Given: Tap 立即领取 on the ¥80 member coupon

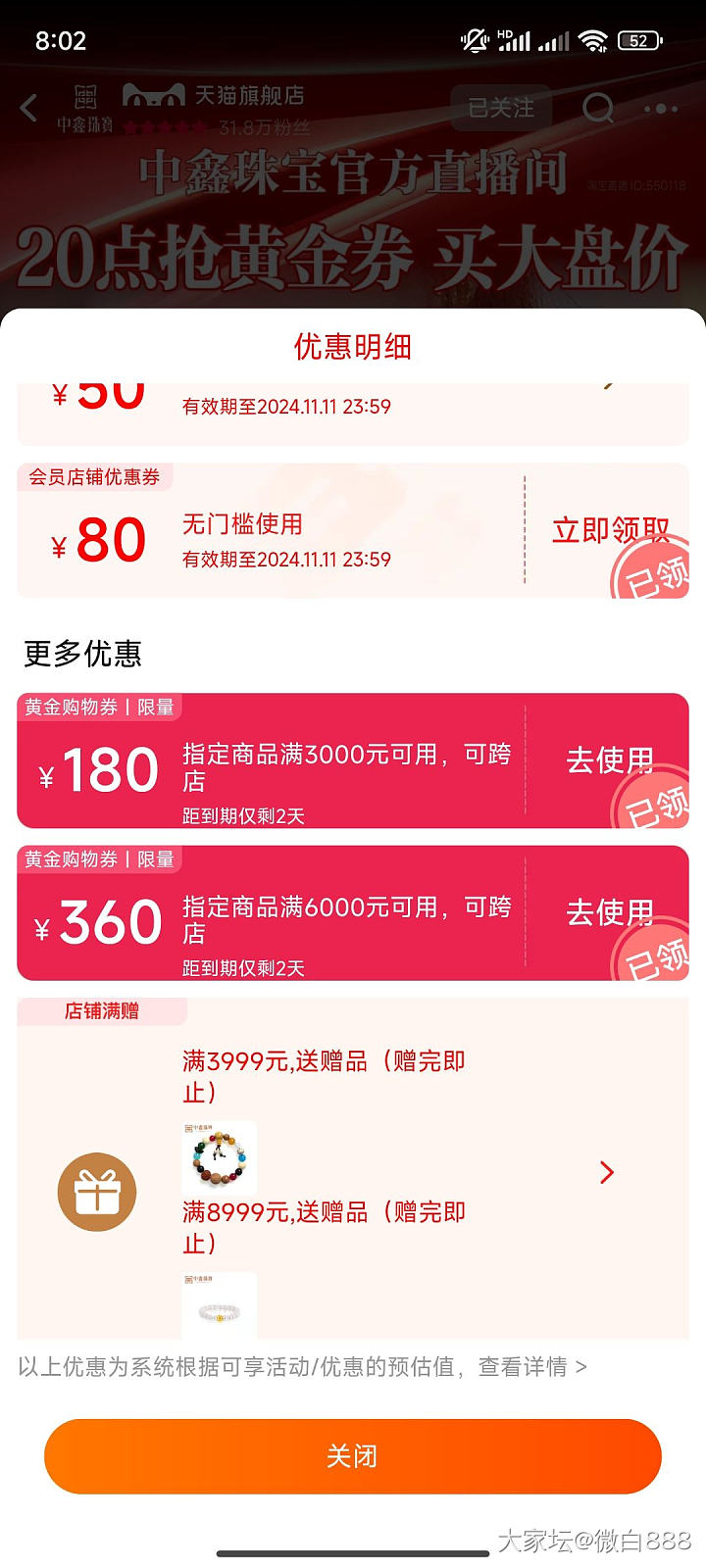Looking at the screenshot, I should 610,530.
